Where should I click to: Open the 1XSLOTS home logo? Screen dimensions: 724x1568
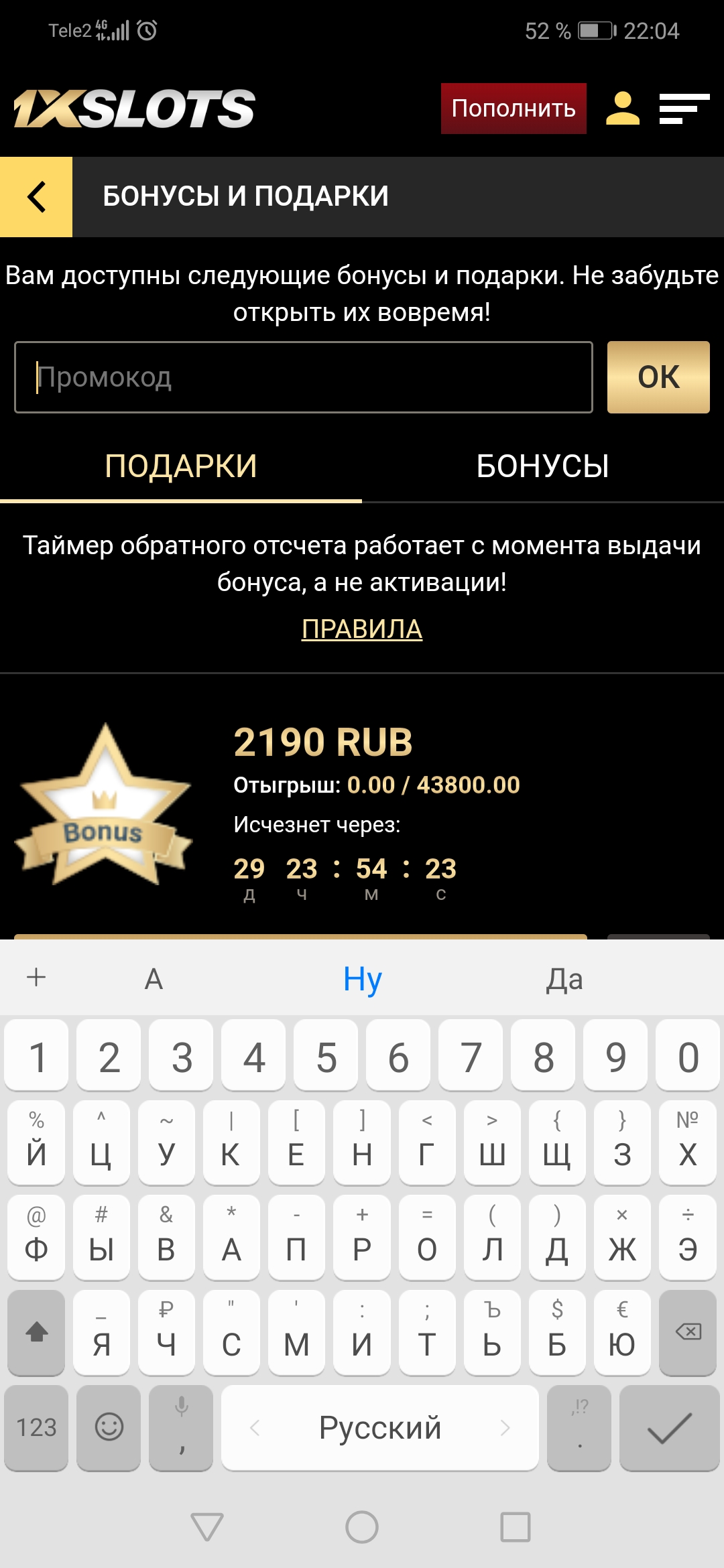134,109
